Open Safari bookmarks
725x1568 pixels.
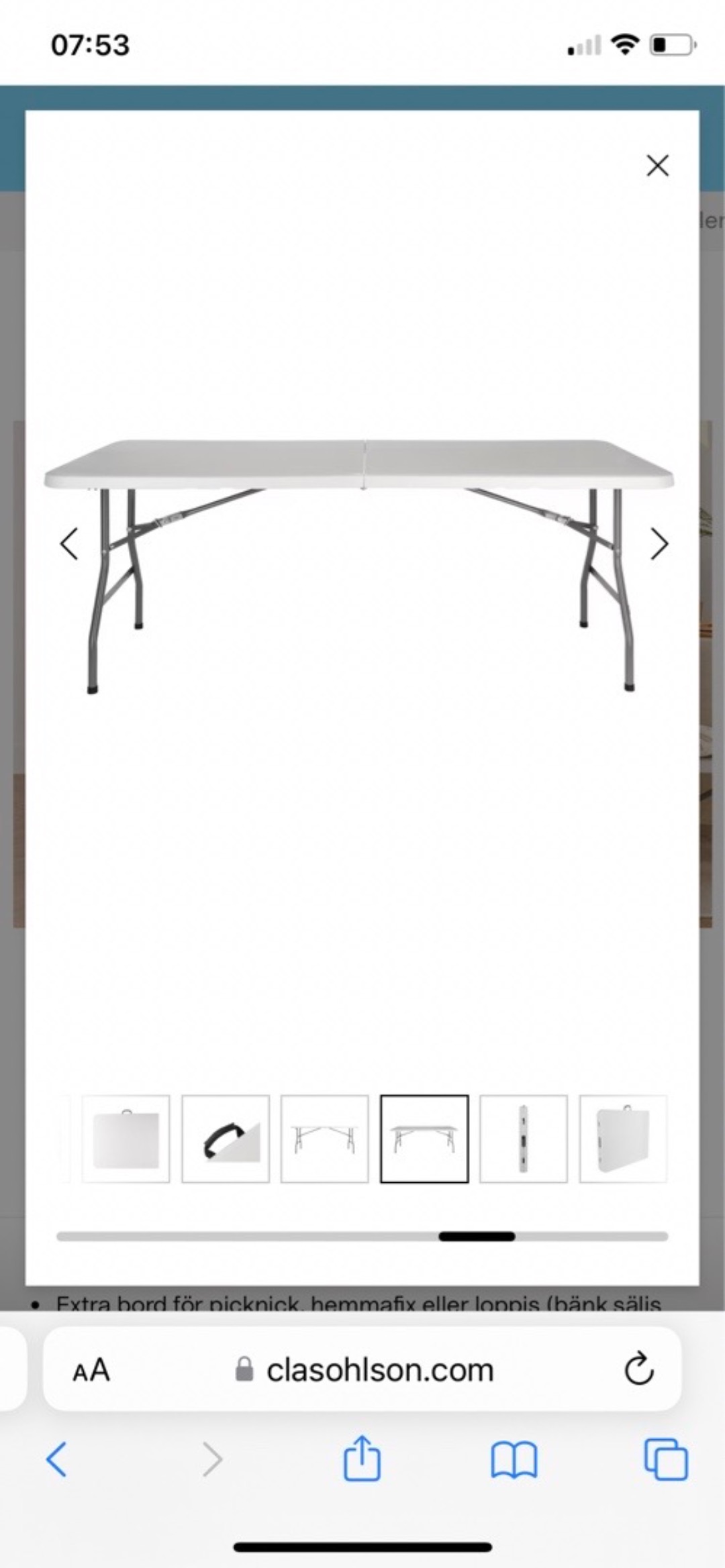(514, 1459)
